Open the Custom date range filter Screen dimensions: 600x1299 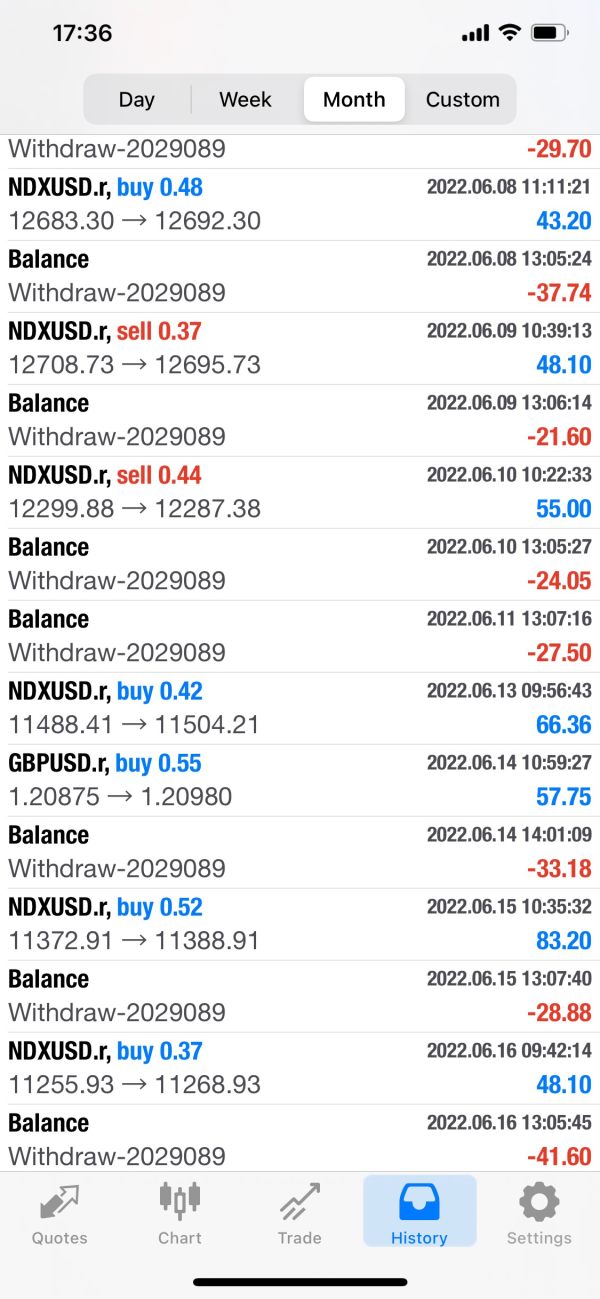pyautogui.click(x=462, y=100)
